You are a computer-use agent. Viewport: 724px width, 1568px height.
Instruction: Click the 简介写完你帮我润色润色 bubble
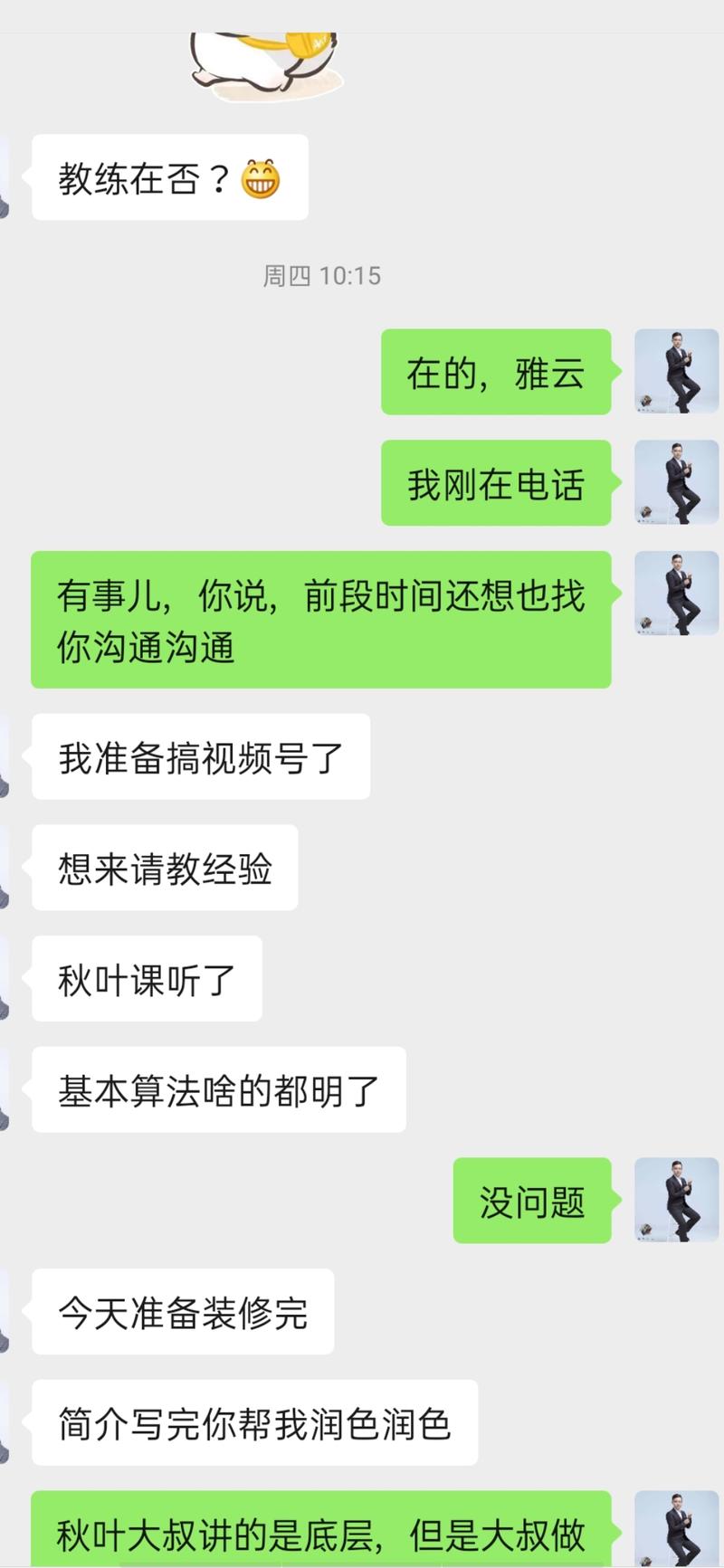253,1421
